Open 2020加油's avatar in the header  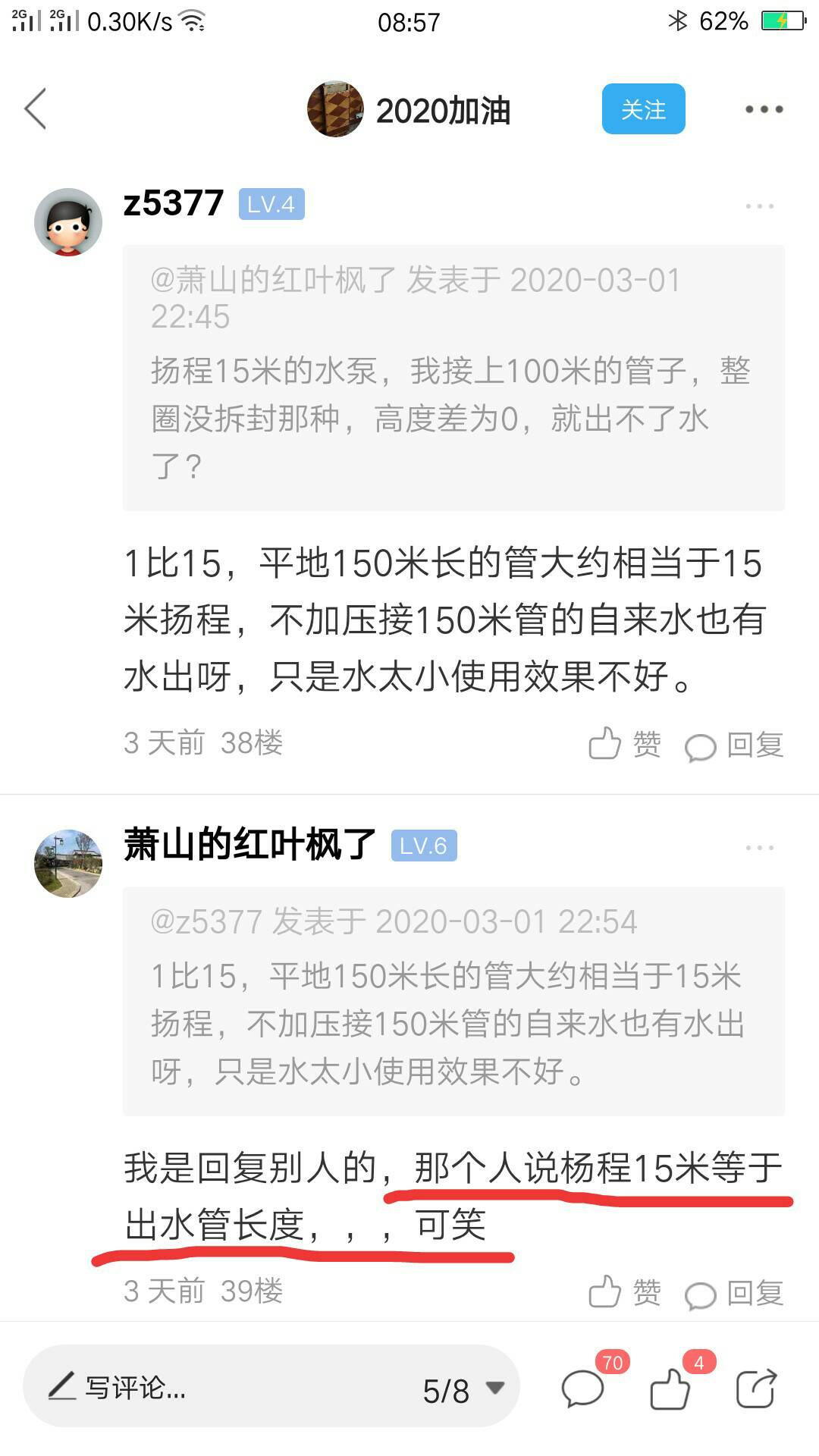[x=334, y=109]
